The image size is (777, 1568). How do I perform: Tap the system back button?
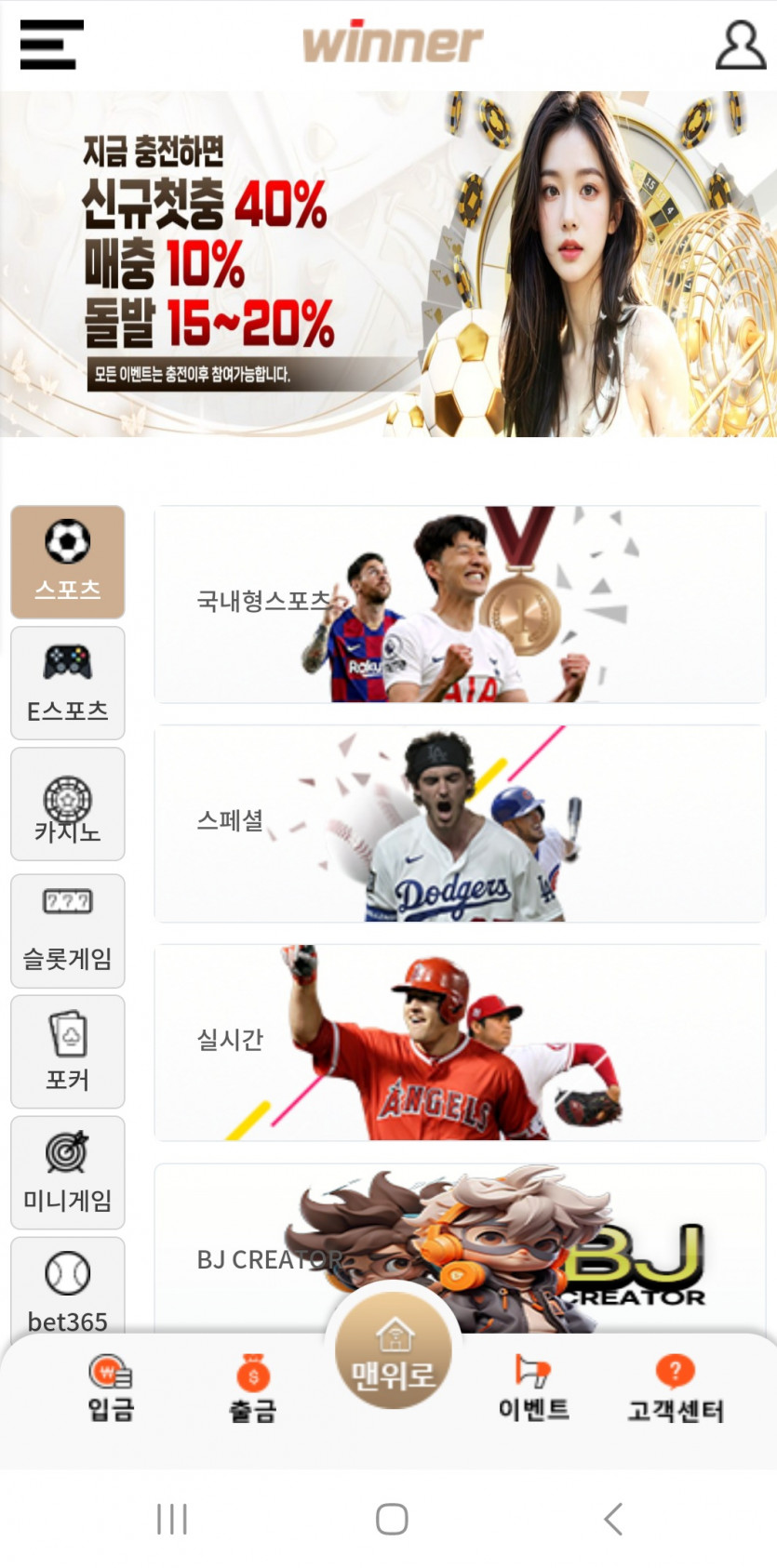coord(612,1520)
